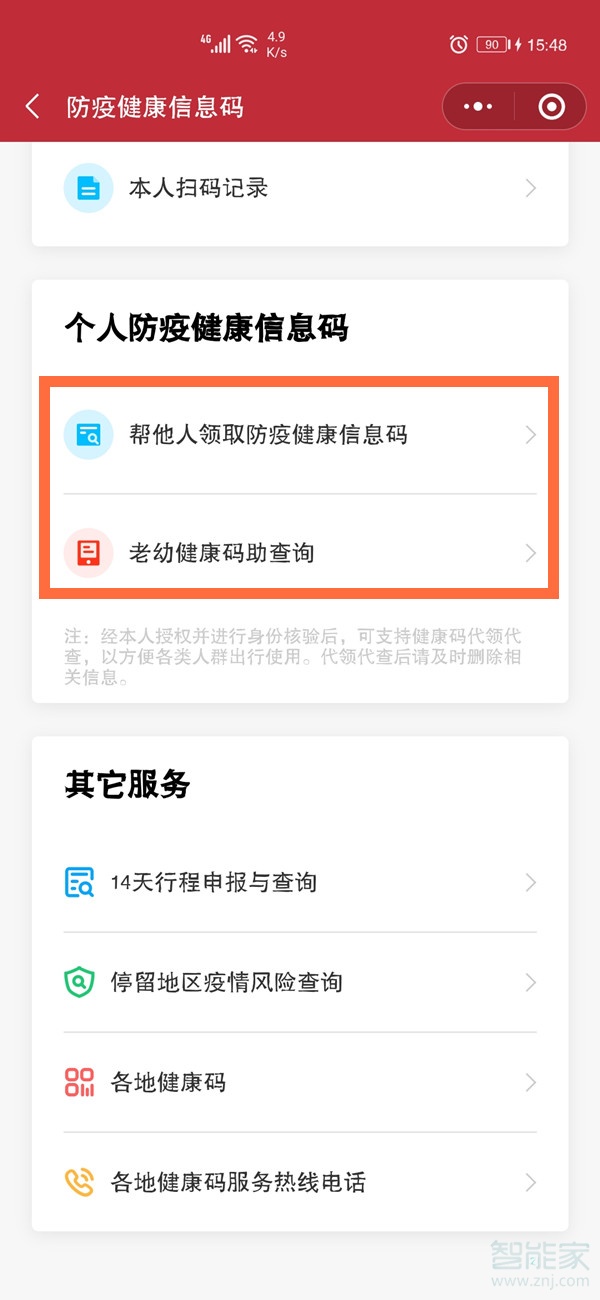This screenshot has width=600, height=1300.
Task: Open 老幼健康码助查询
Action: [x=300, y=552]
